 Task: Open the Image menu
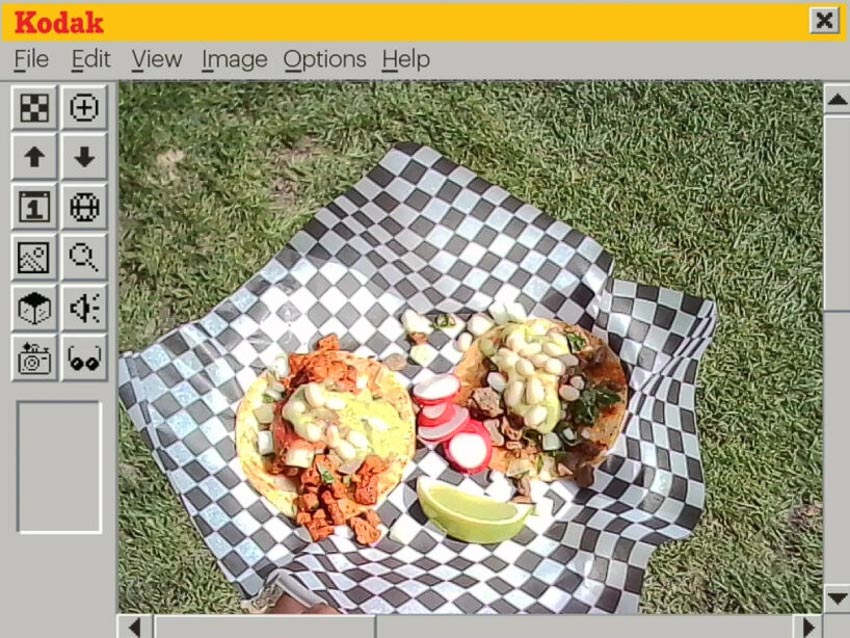234,59
